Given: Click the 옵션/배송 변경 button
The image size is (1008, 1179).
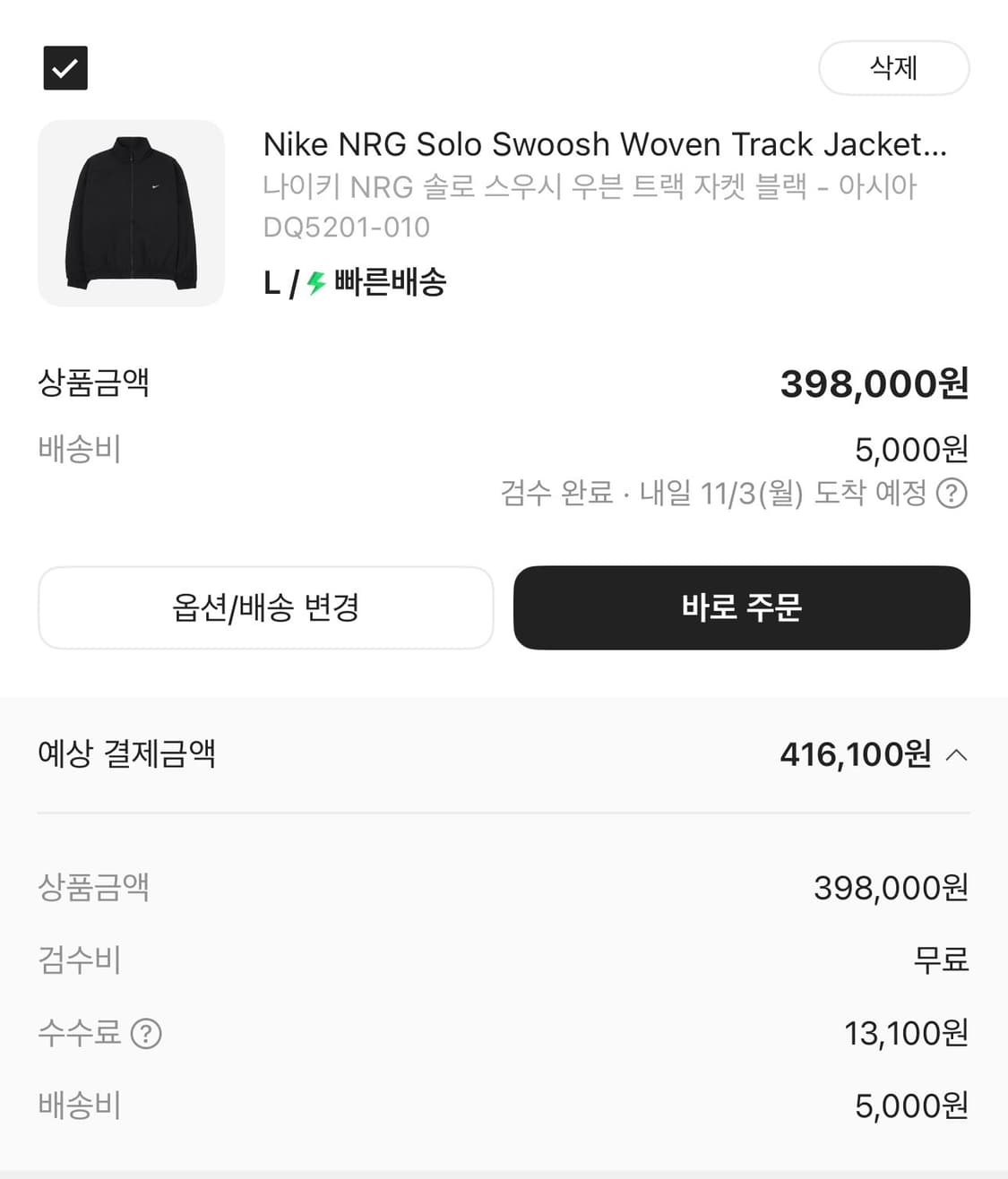Looking at the screenshot, I should pyautogui.click(x=265, y=608).
